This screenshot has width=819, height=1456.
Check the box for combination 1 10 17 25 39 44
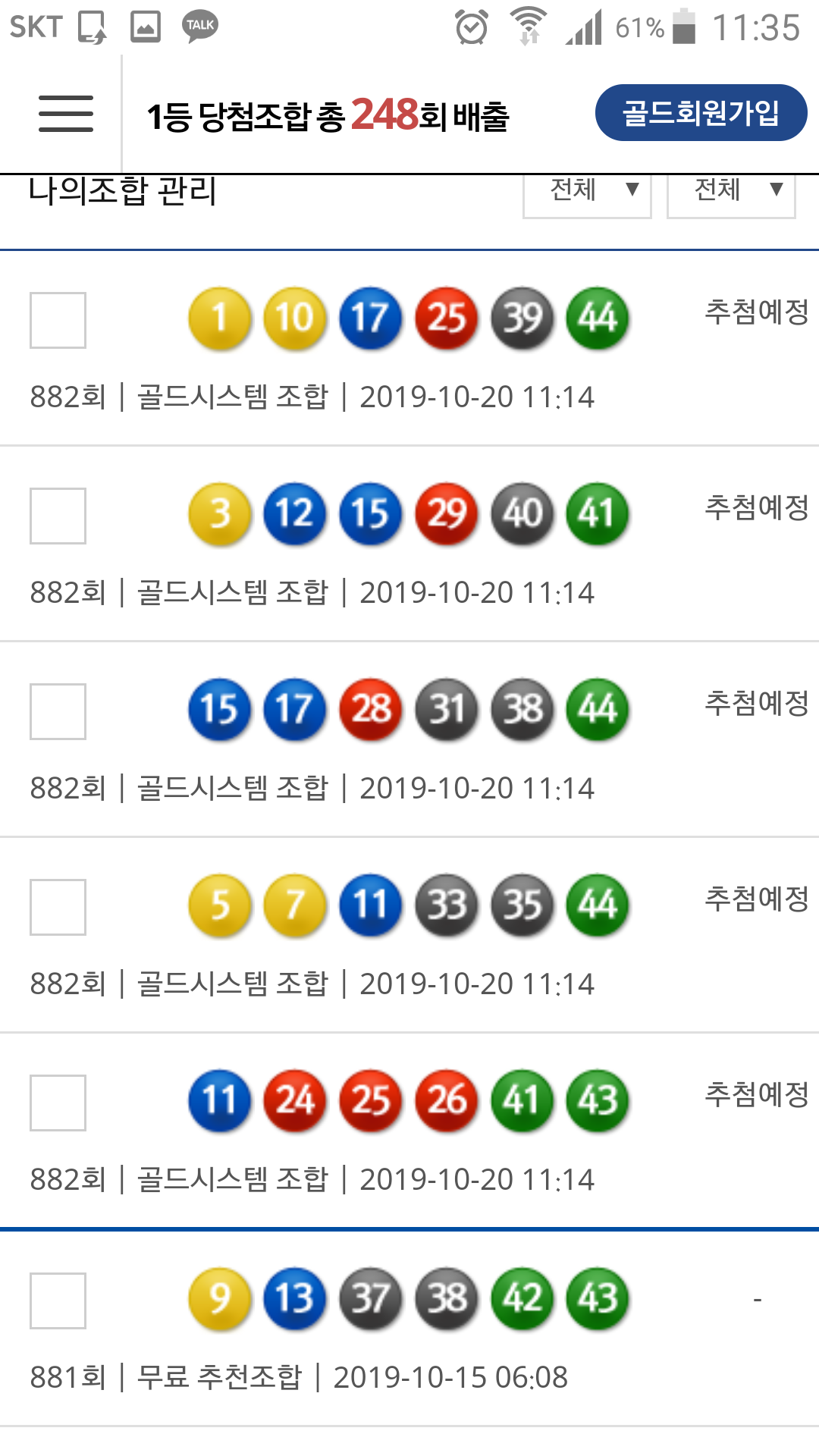pos(58,320)
